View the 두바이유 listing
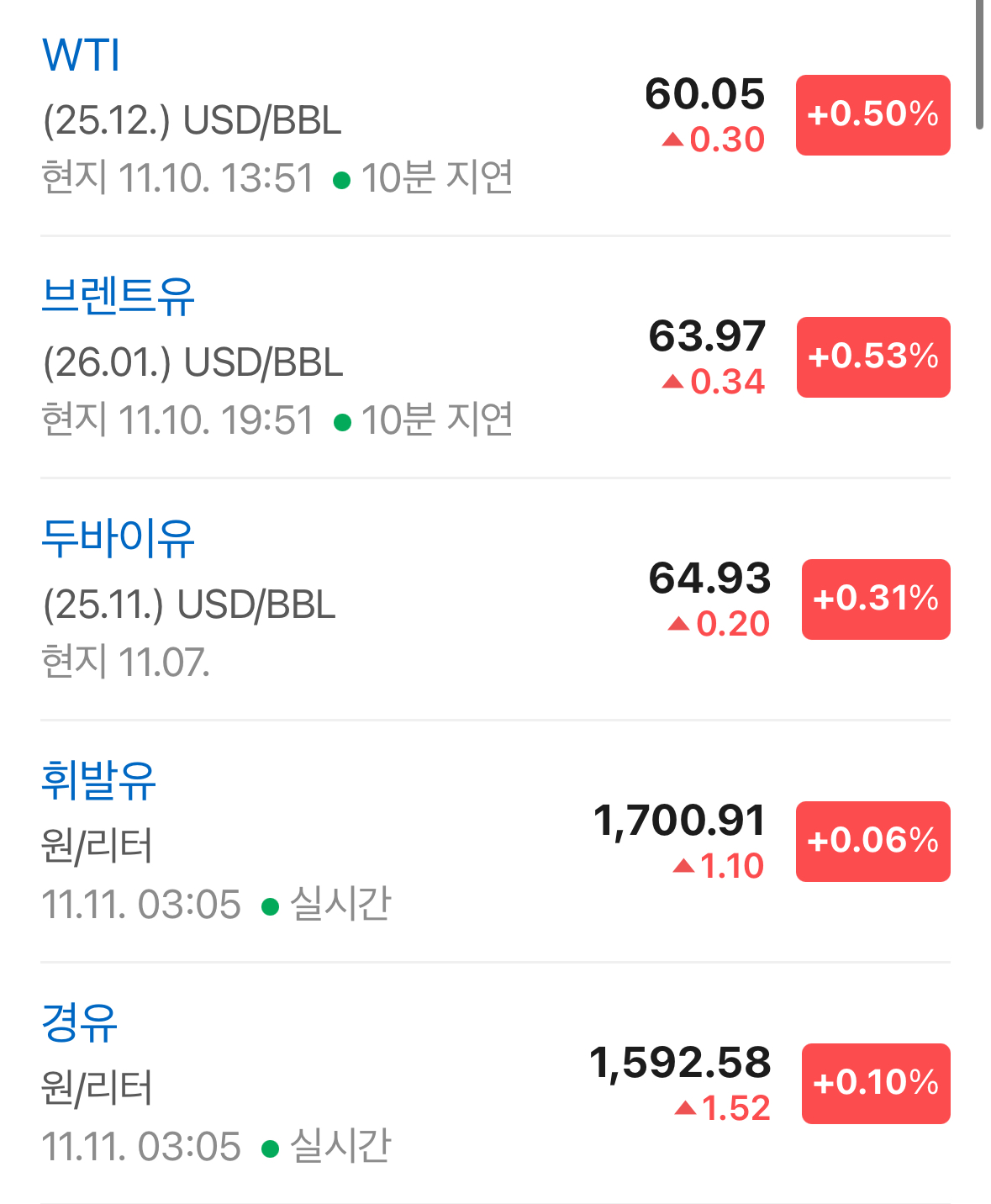This screenshot has width=991, height=1204. tap(118, 539)
